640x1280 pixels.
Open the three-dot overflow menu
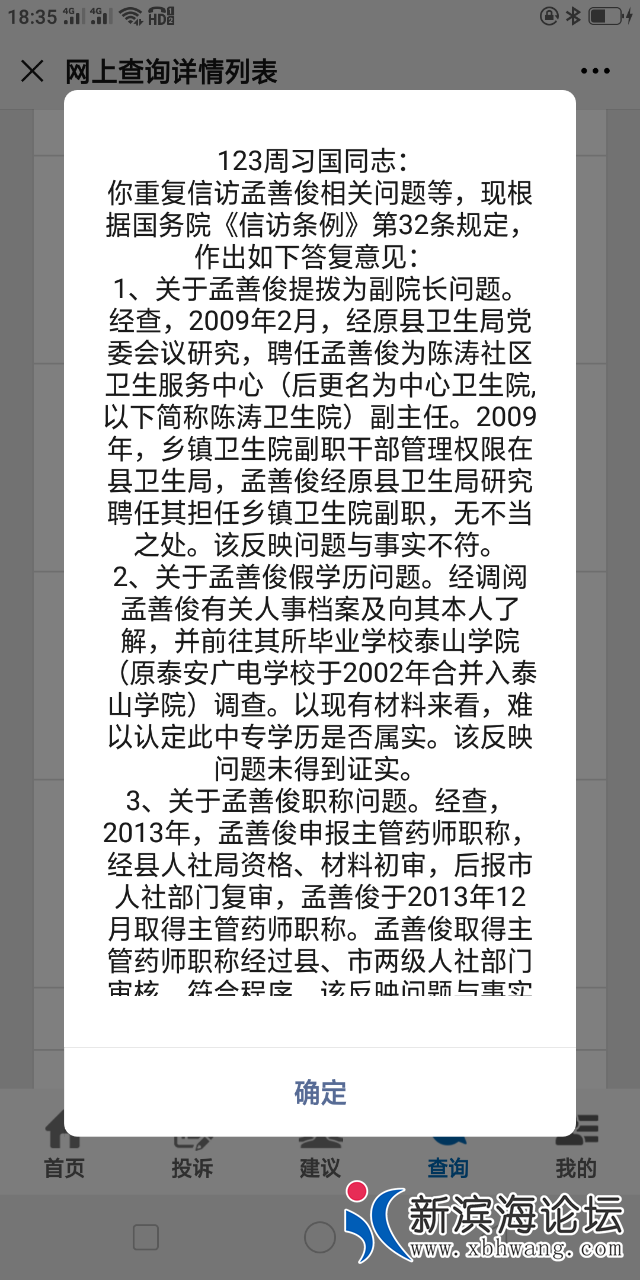(x=594, y=71)
